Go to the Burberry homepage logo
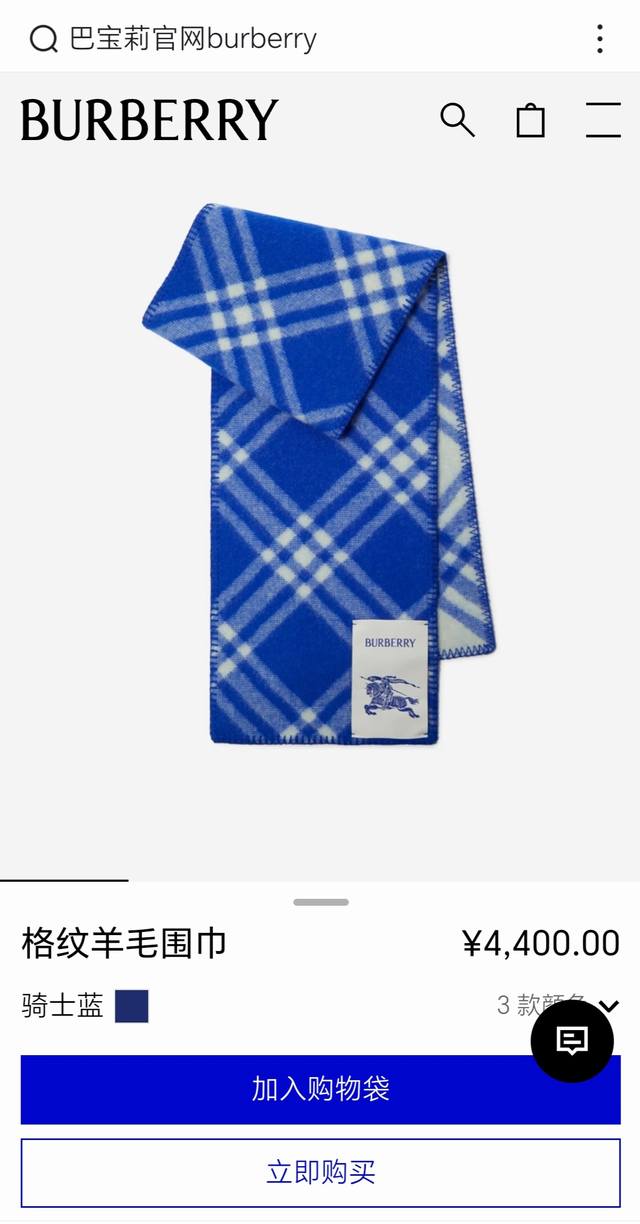The image size is (640, 1224). tap(149, 120)
